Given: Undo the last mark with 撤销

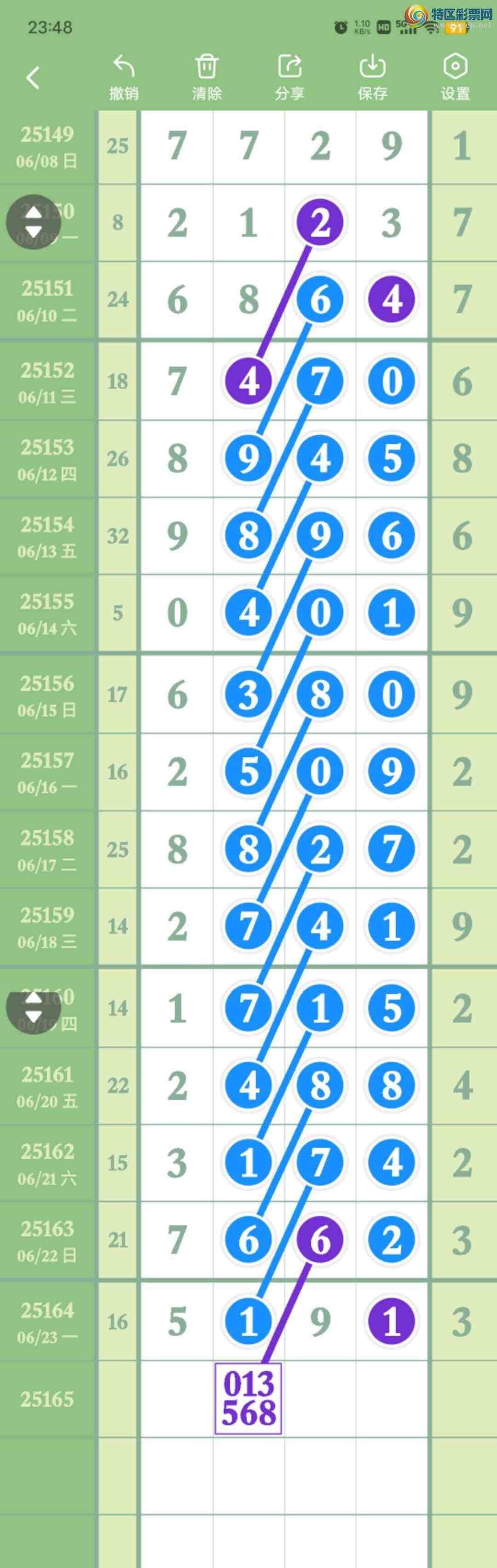Looking at the screenshot, I should pos(124,78).
